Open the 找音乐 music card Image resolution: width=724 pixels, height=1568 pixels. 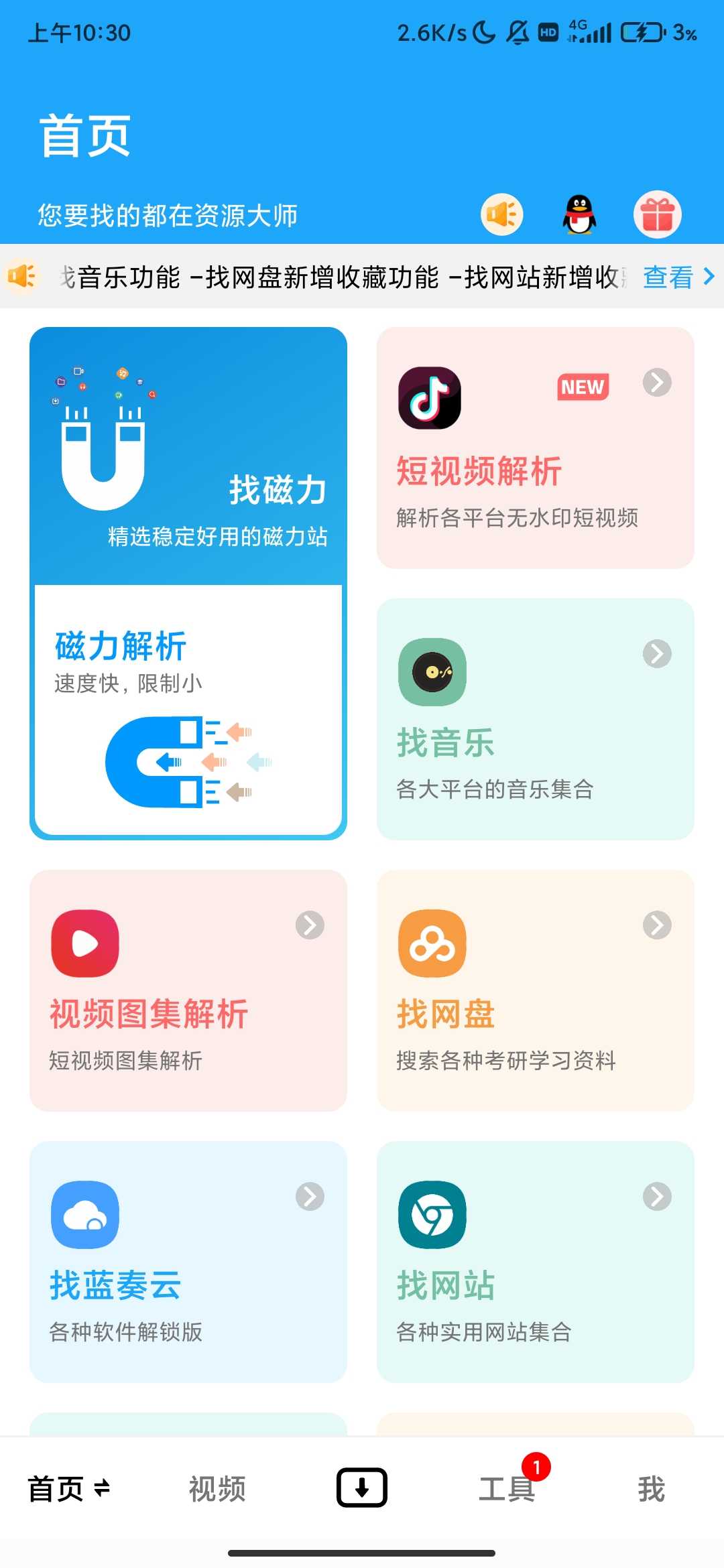tap(535, 719)
